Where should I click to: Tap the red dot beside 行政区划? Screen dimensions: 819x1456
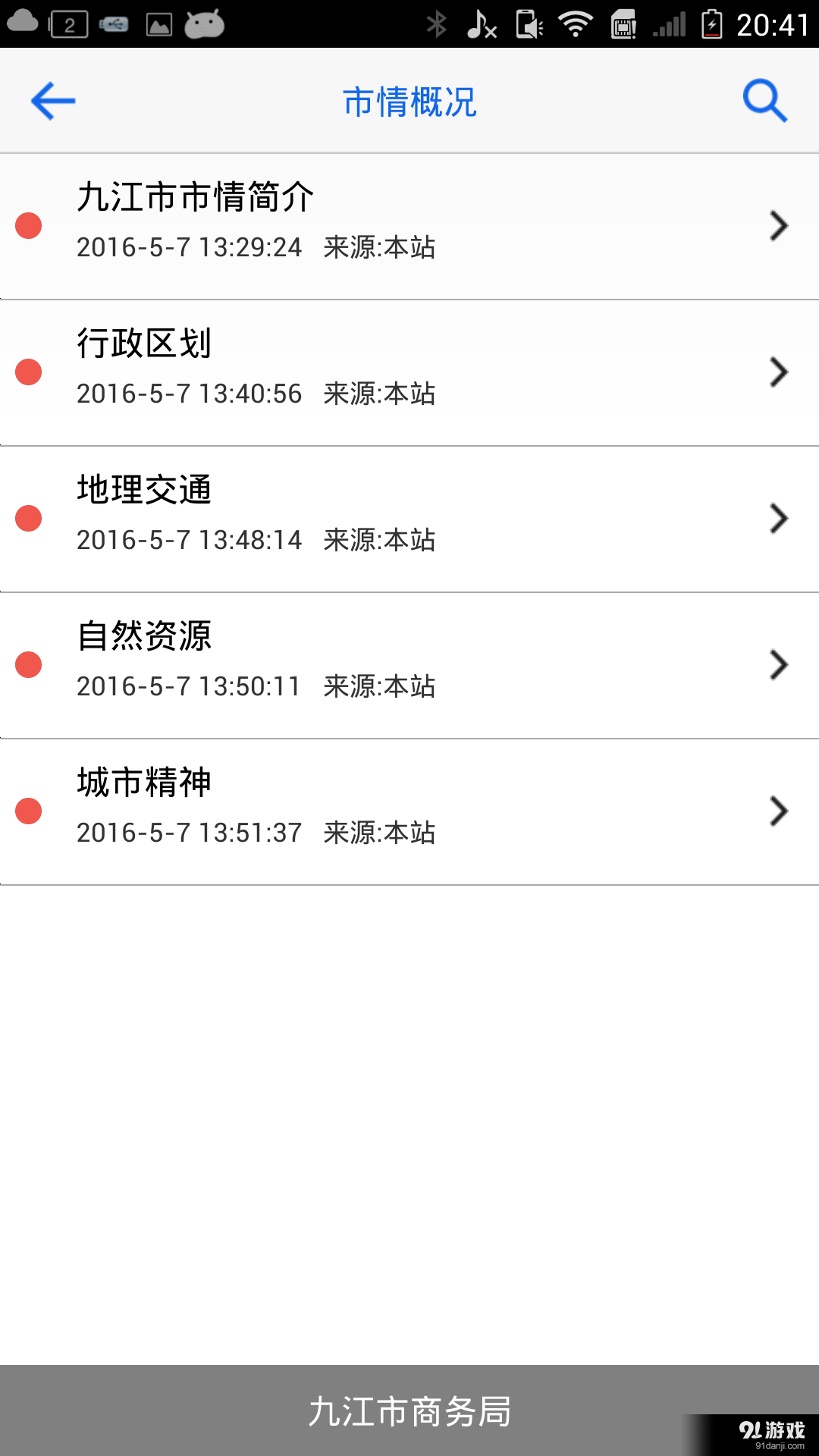[29, 371]
